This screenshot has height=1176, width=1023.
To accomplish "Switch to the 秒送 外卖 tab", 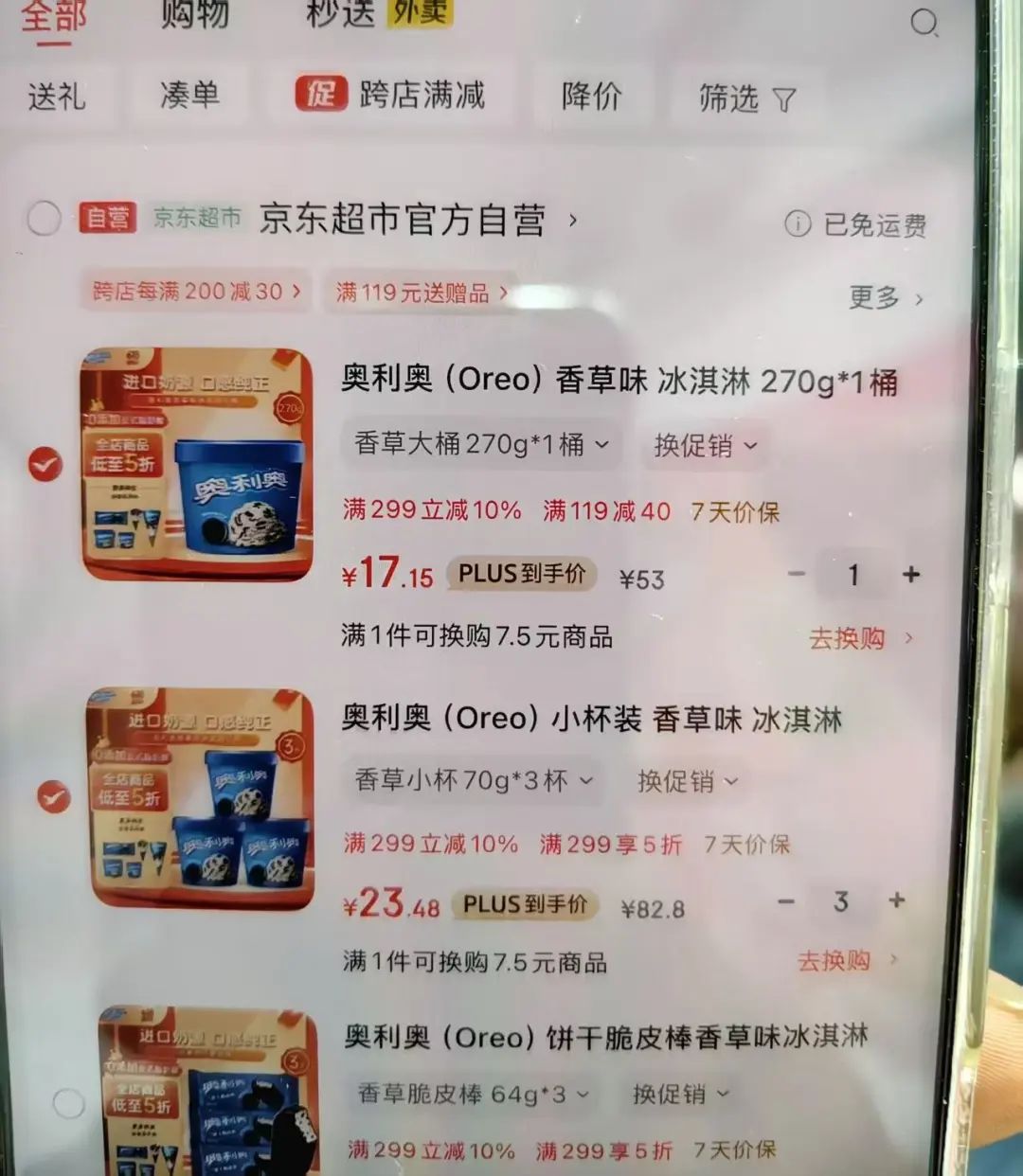I will click(x=379, y=13).
